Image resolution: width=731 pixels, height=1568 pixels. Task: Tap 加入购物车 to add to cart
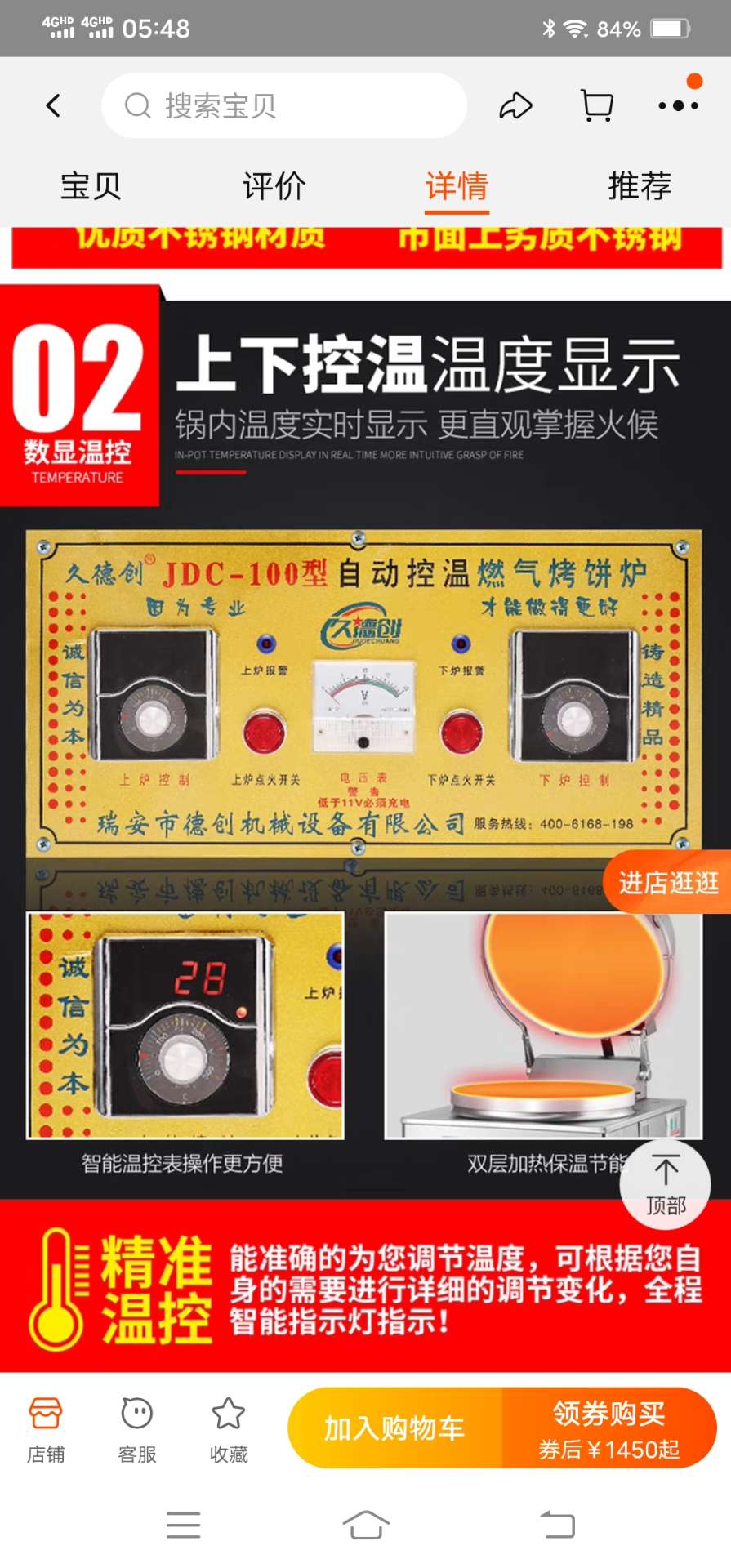coord(394,1428)
